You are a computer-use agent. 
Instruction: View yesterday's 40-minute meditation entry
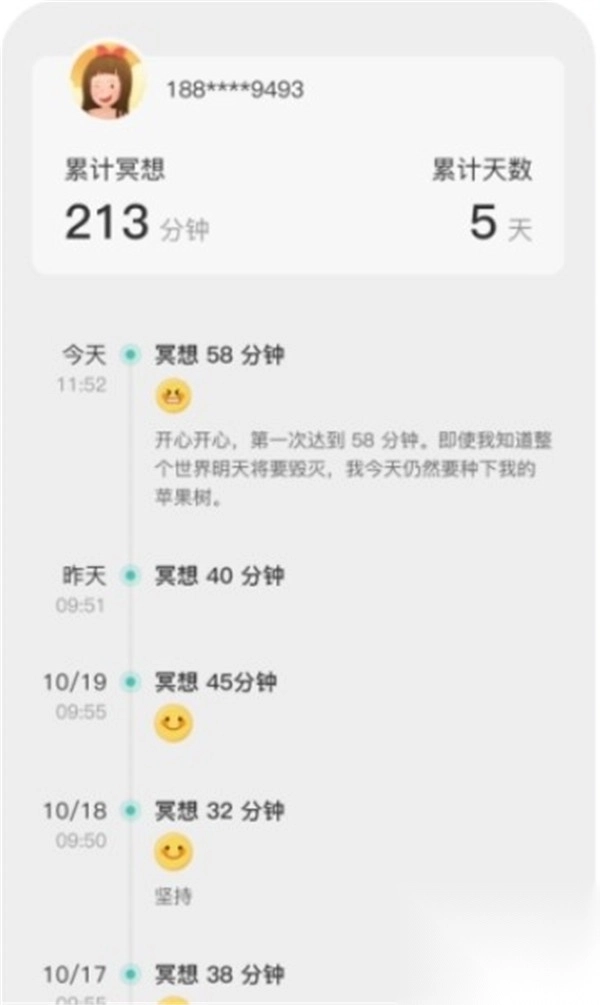click(x=220, y=576)
